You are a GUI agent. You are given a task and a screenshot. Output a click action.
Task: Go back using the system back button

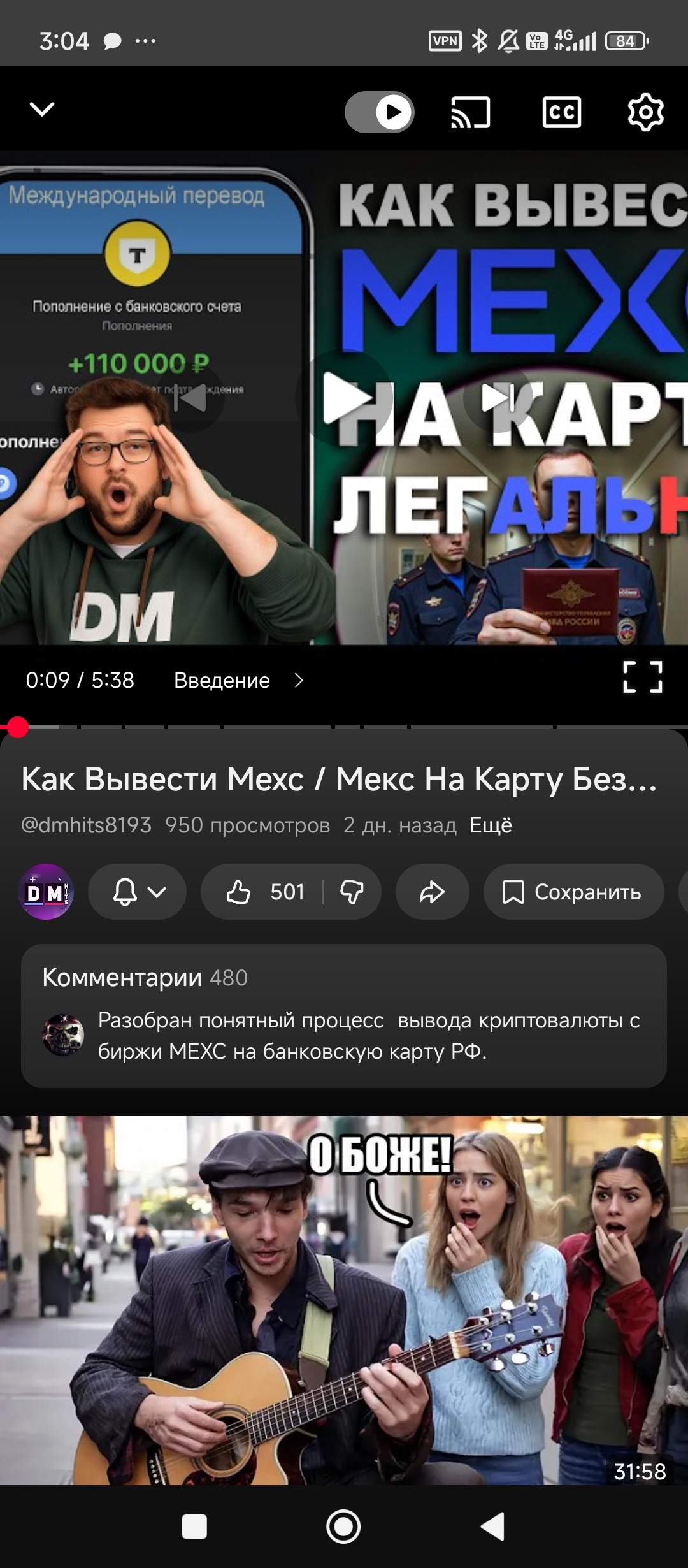click(x=492, y=1527)
